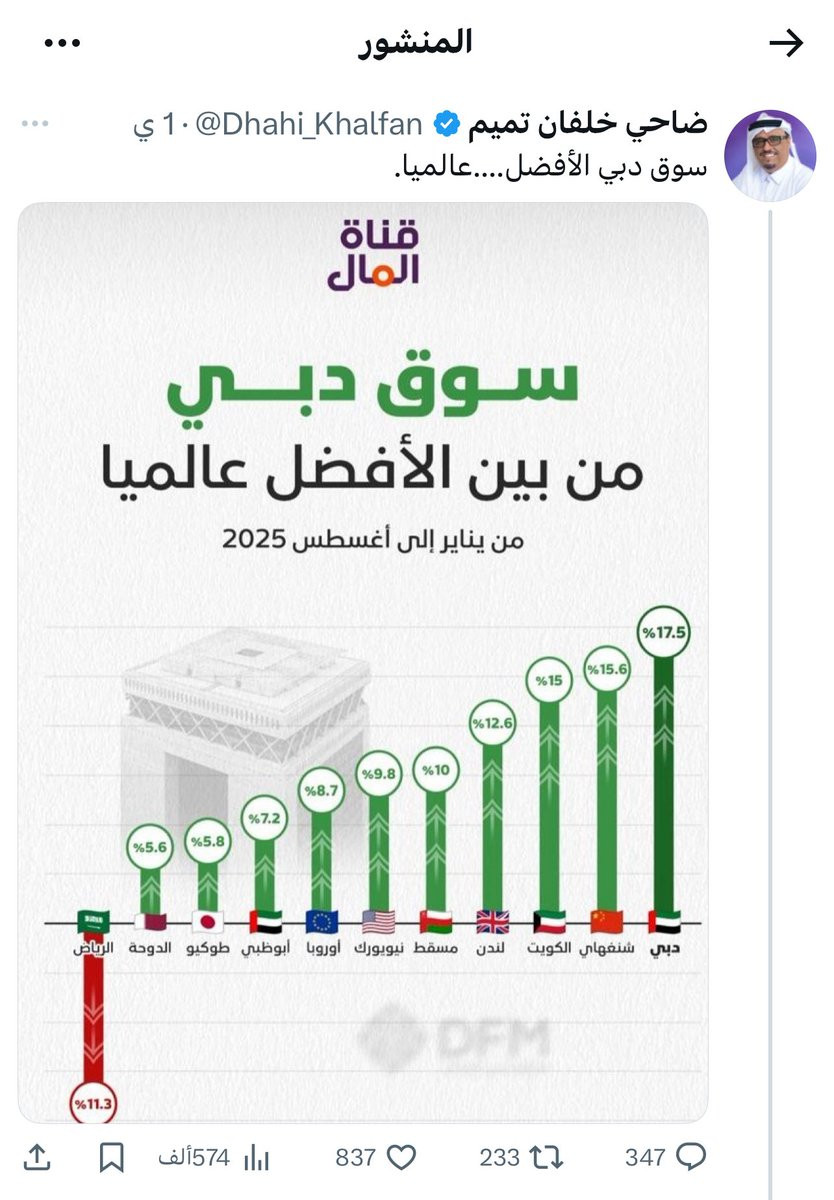This screenshot has height=1200, width=834.
Task: Share this post
Action: 37,1158
